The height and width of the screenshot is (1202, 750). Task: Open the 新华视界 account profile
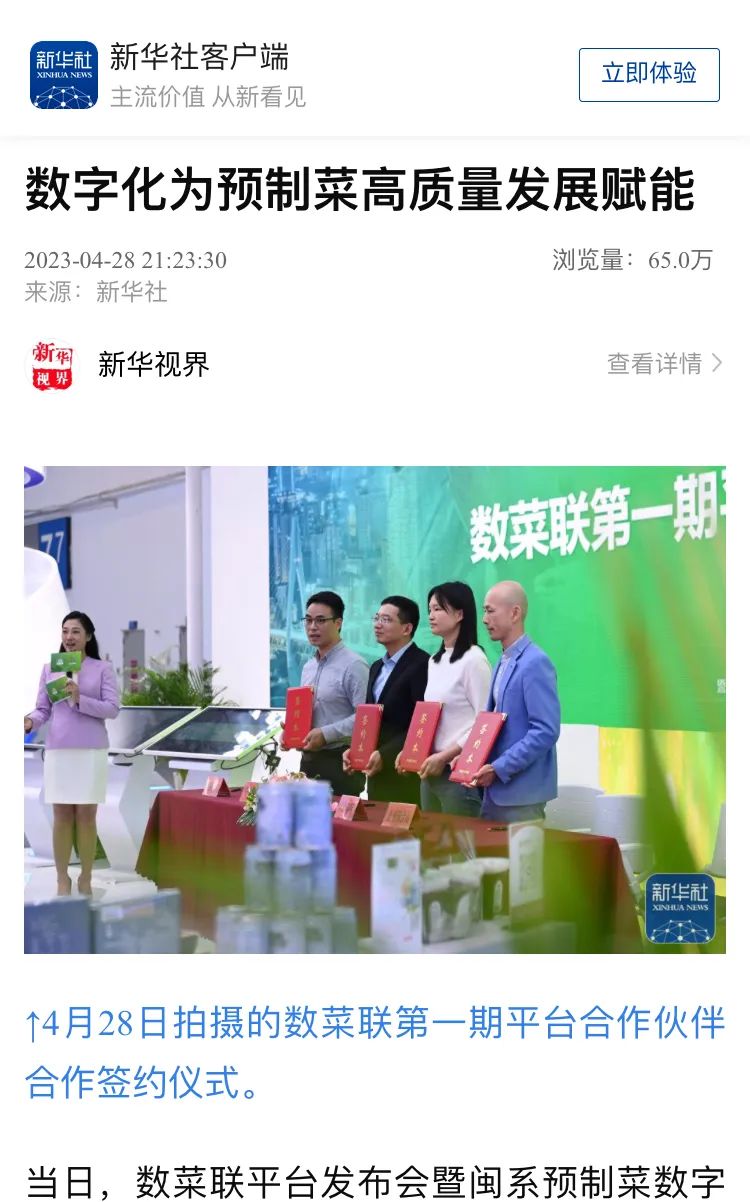pos(152,365)
